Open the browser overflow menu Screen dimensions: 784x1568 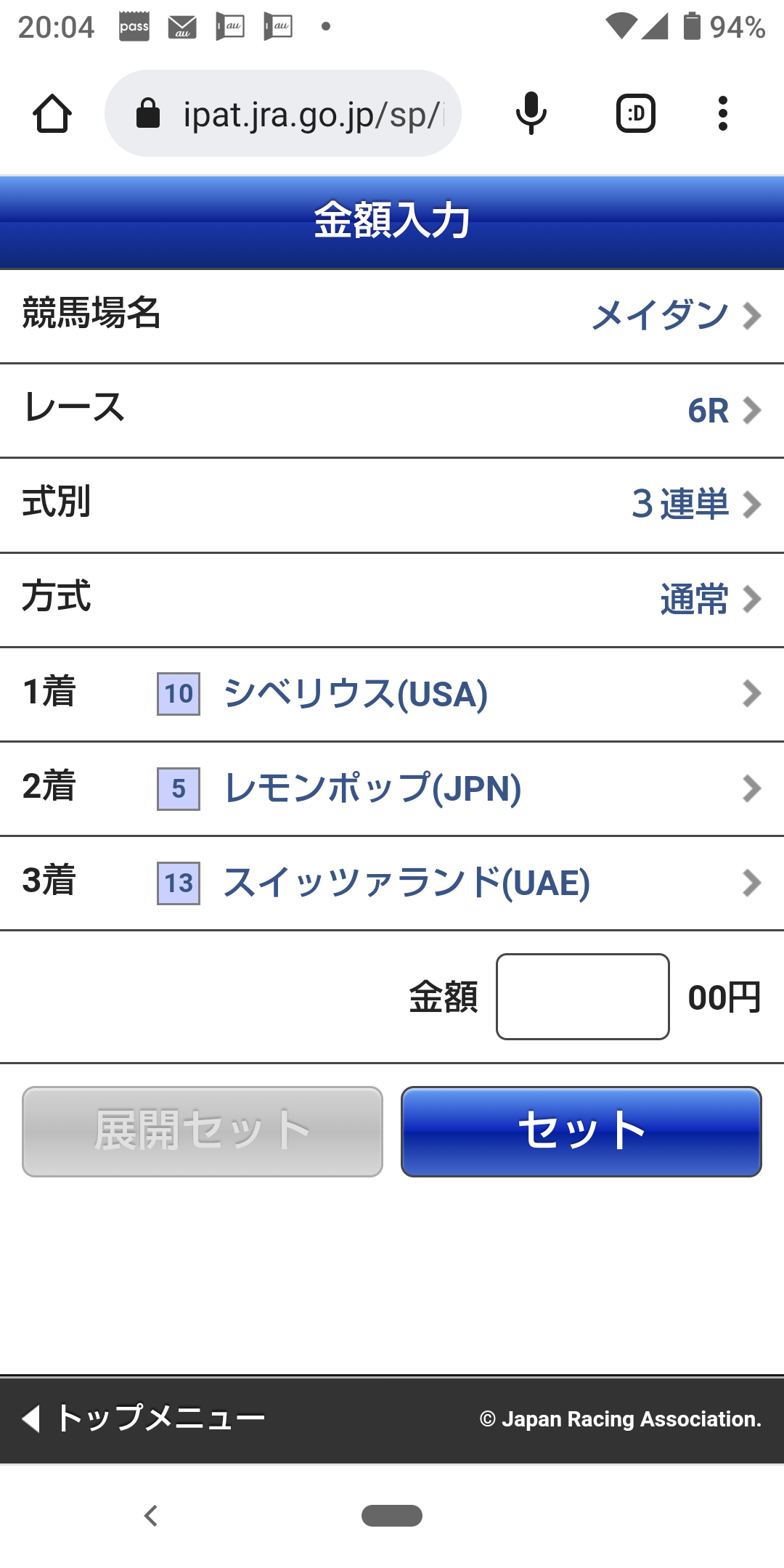pos(722,114)
